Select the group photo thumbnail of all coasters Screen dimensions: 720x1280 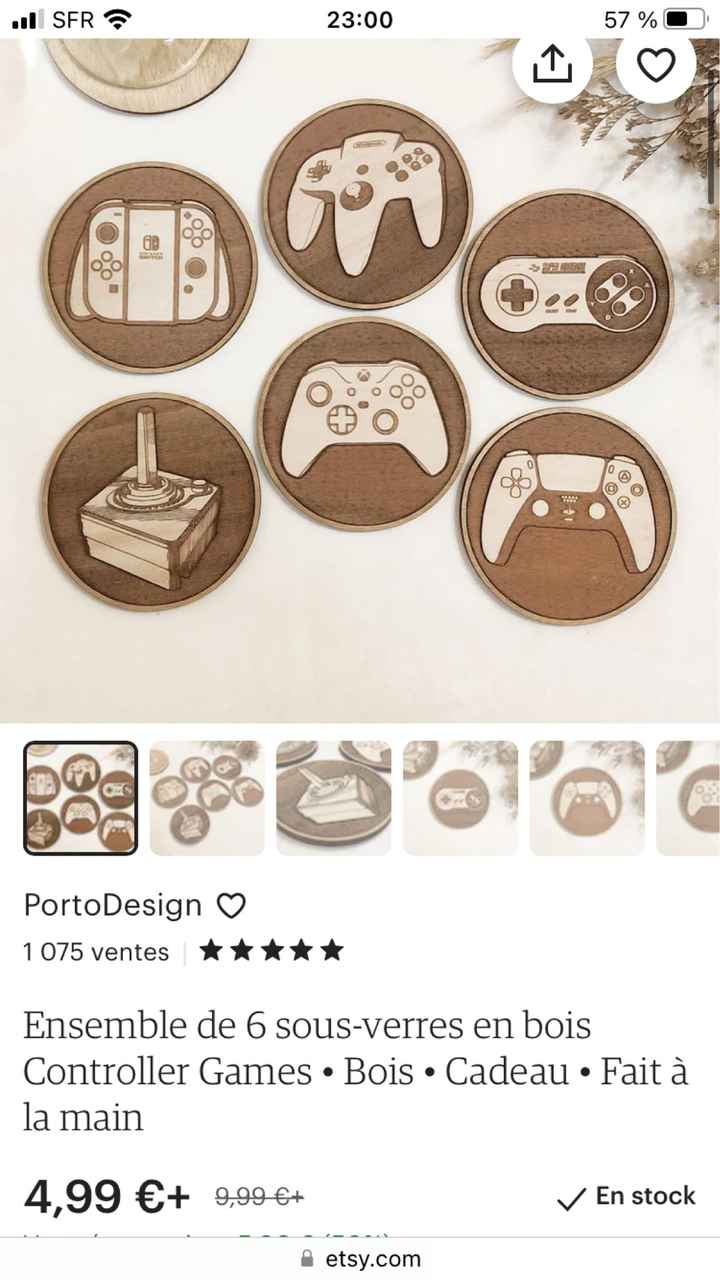207,797
